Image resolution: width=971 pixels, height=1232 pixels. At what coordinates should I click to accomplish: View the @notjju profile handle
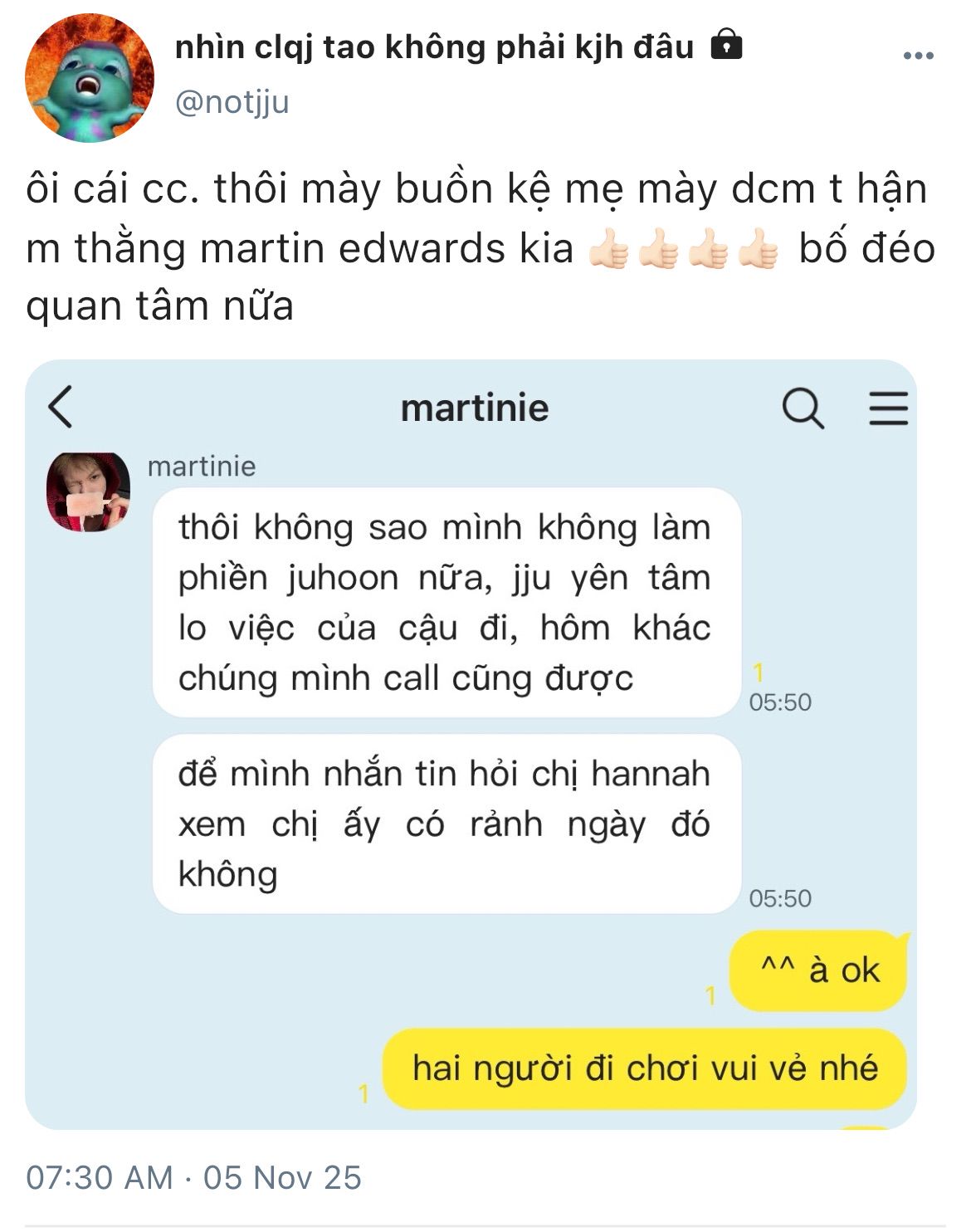coord(232,102)
